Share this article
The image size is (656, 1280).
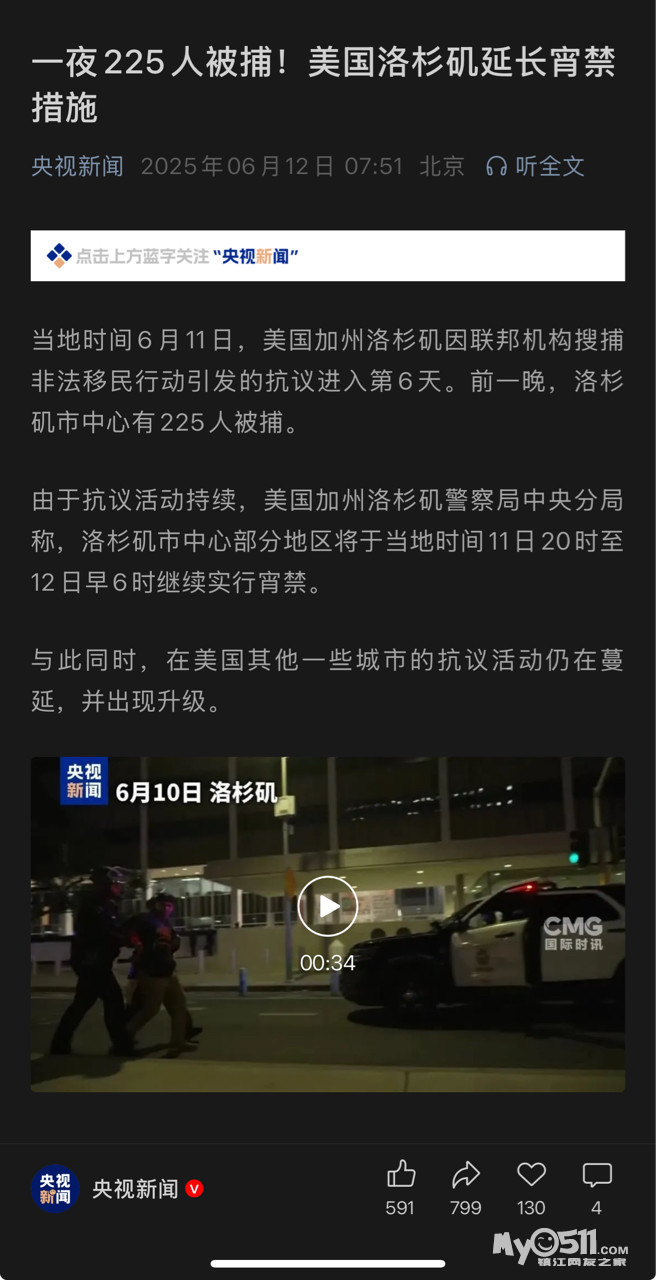[x=466, y=1174]
